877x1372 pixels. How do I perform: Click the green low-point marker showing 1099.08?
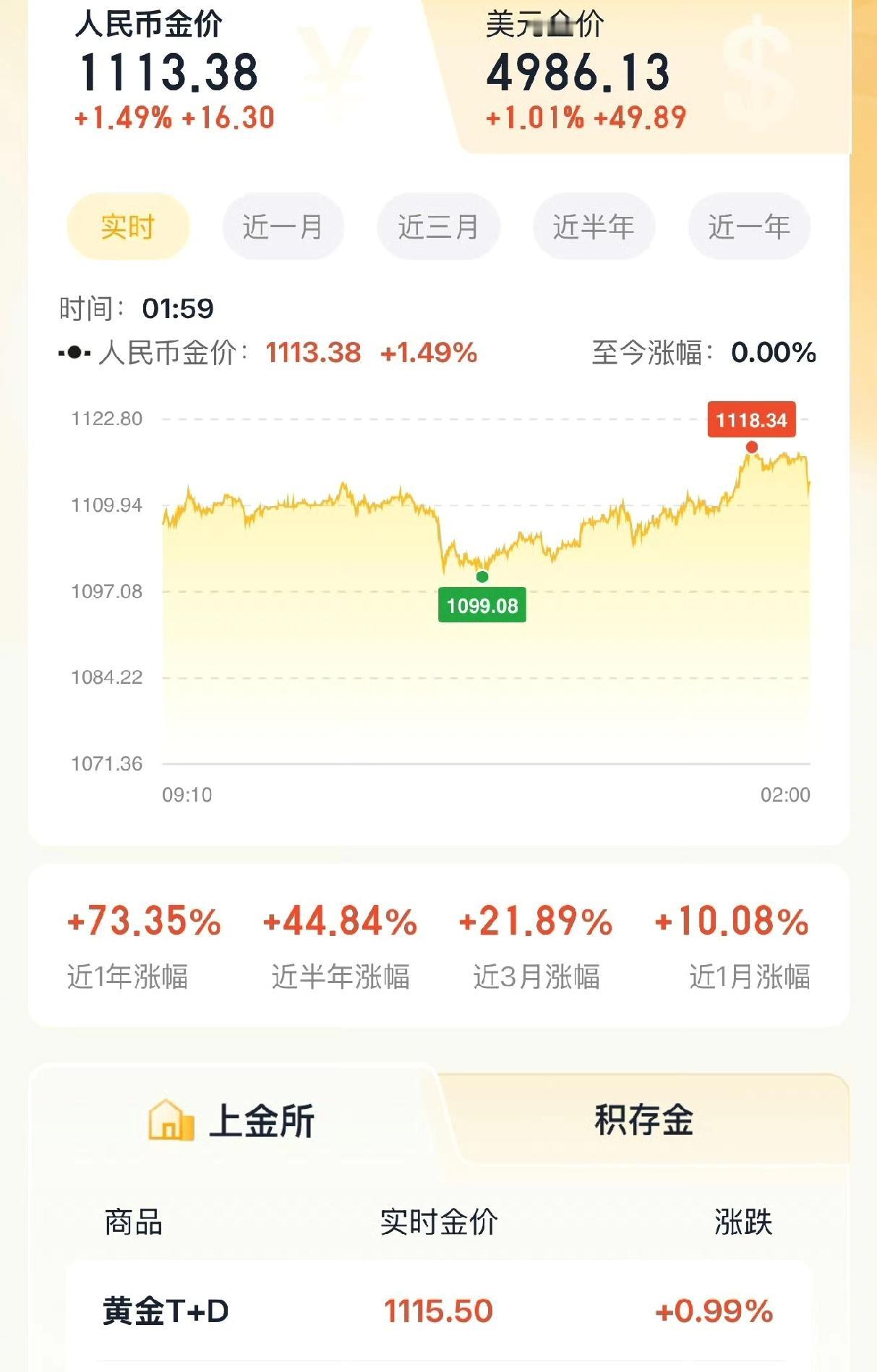[x=482, y=576]
